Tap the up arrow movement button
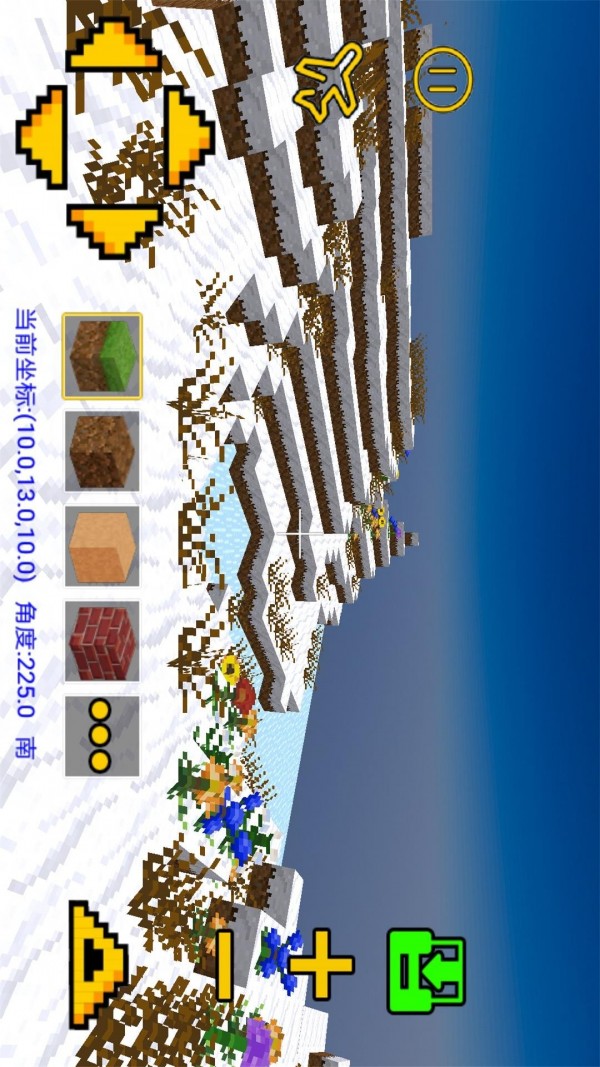The image size is (600, 1067). (114, 47)
